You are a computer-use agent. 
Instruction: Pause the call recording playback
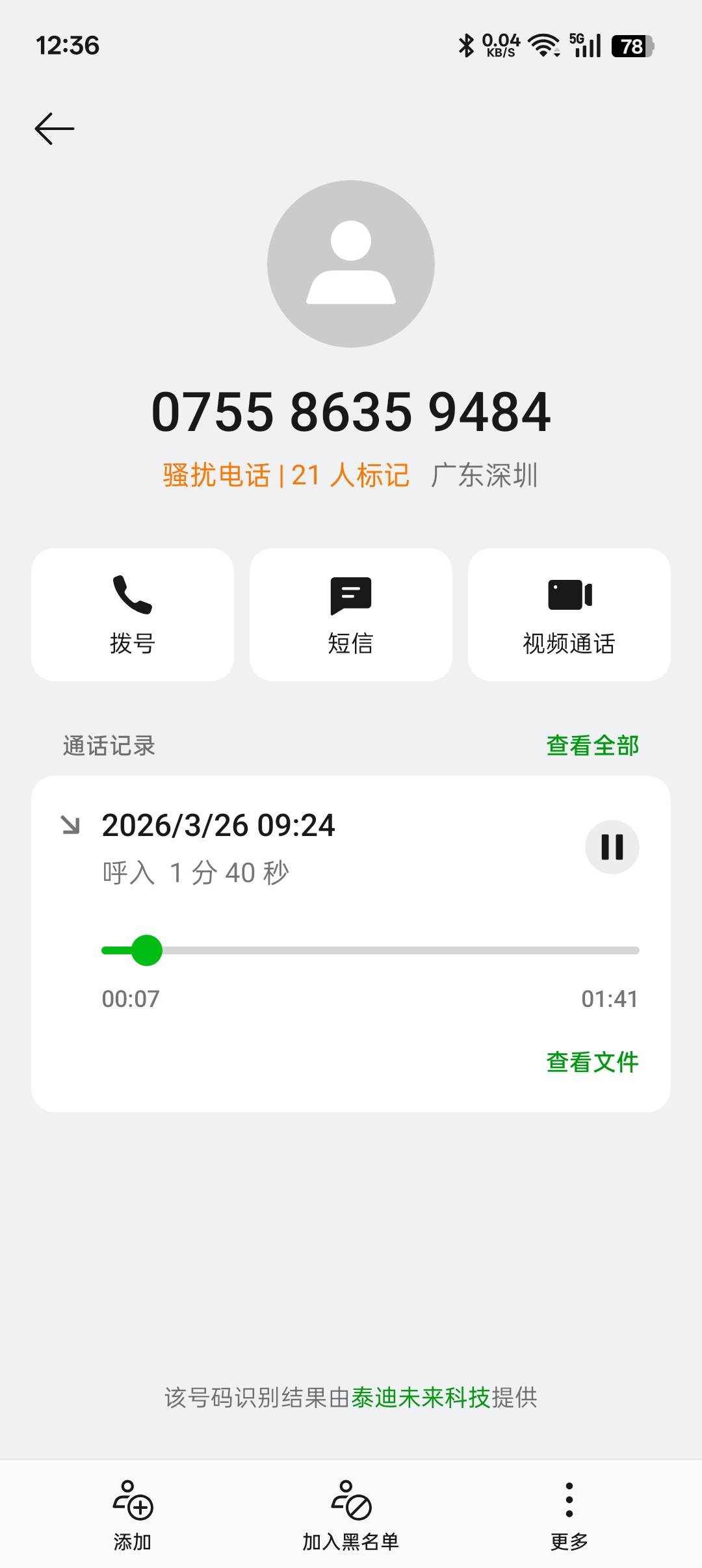tap(612, 847)
